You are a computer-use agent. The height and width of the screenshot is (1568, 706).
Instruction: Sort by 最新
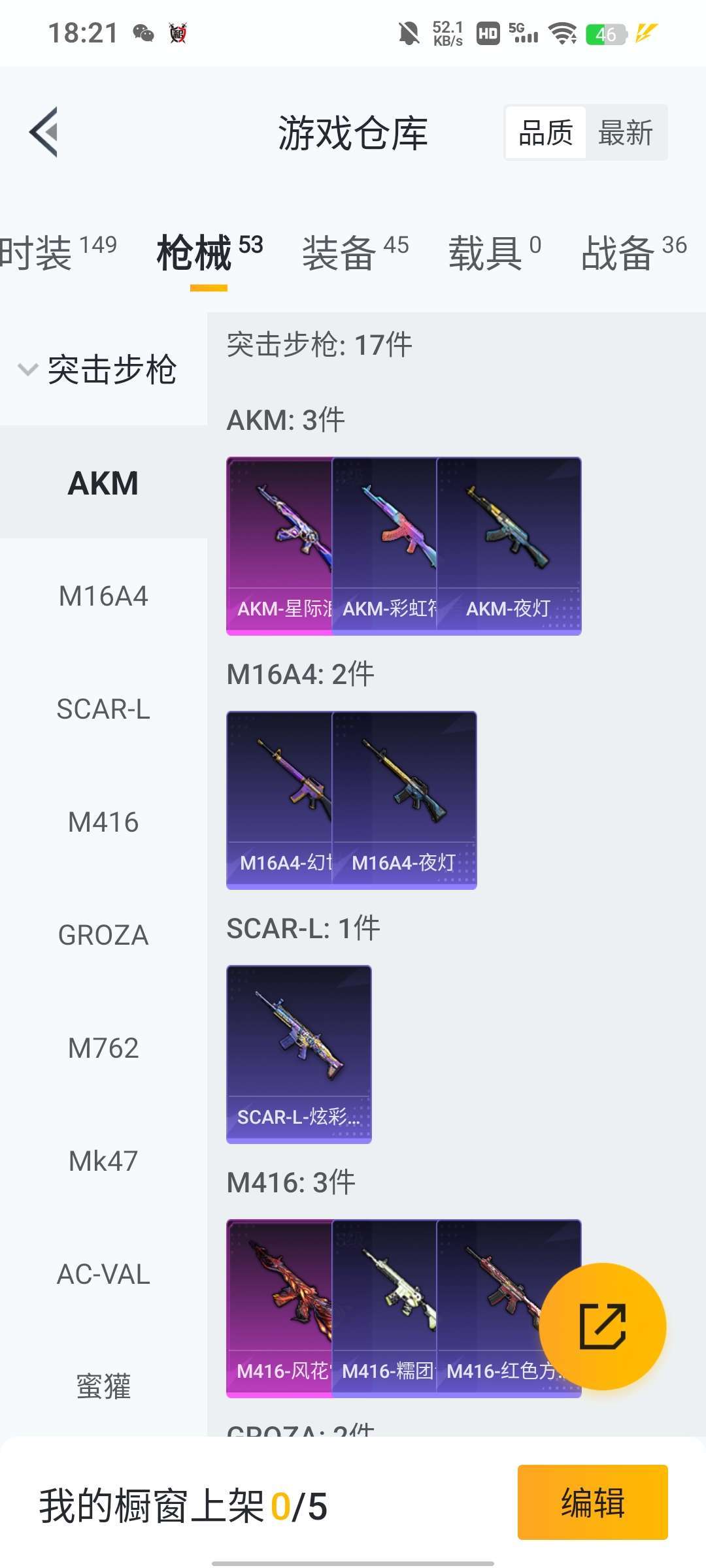click(625, 133)
